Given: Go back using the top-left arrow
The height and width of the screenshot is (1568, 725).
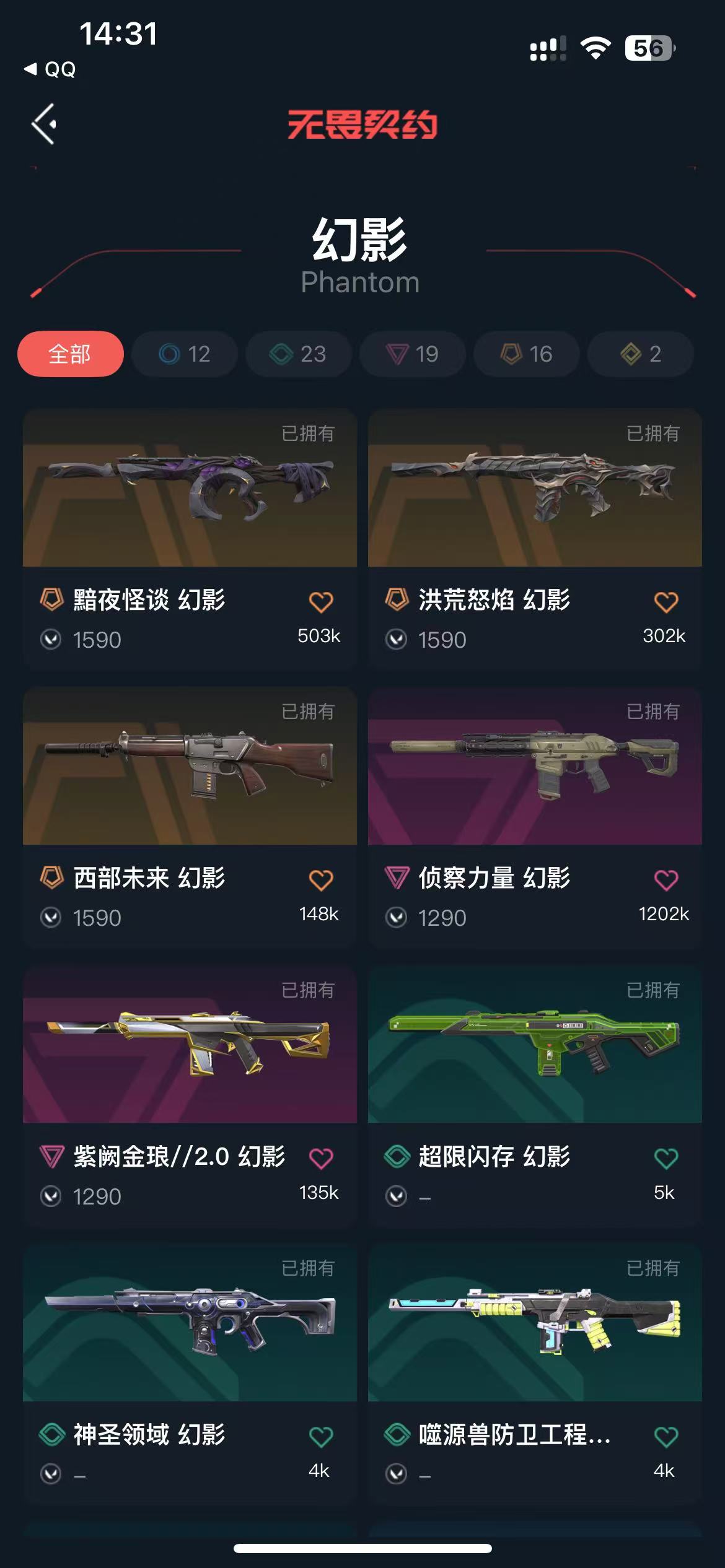Looking at the screenshot, I should (45, 124).
